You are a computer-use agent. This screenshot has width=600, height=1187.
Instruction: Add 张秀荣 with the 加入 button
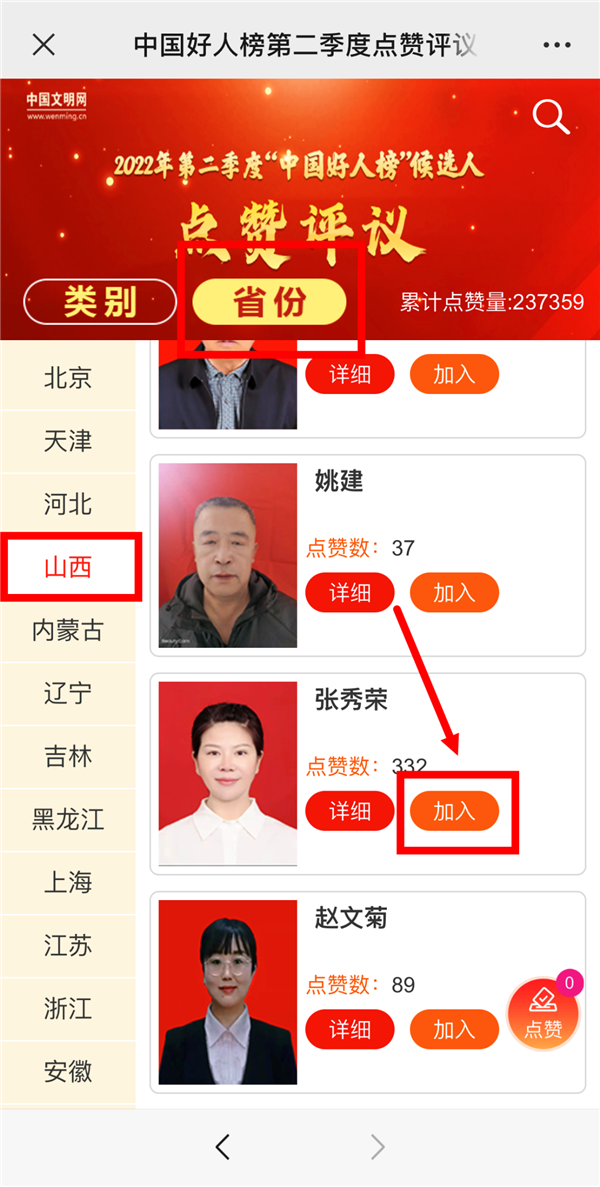(454, 810)
